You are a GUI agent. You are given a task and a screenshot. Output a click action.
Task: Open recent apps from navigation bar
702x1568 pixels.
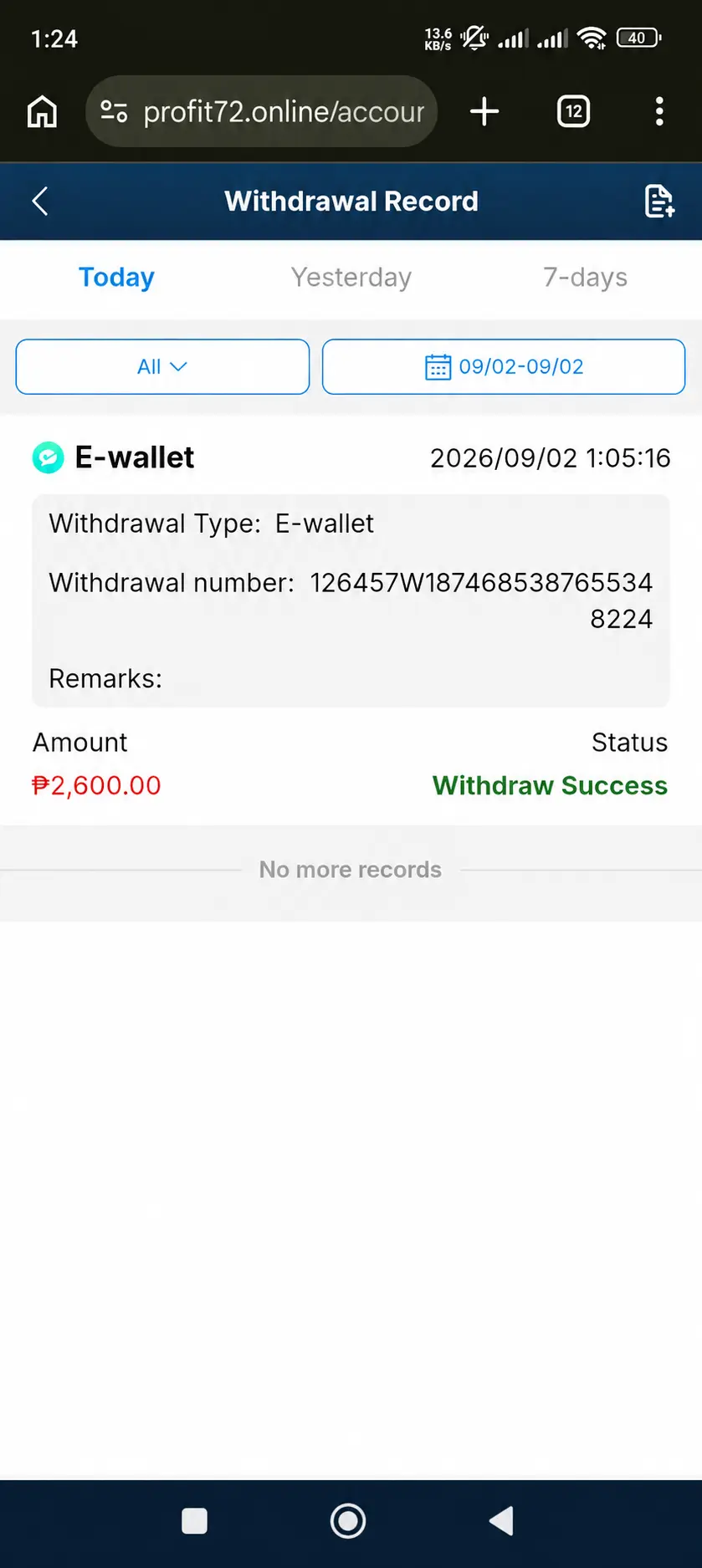pos(194,1520)
